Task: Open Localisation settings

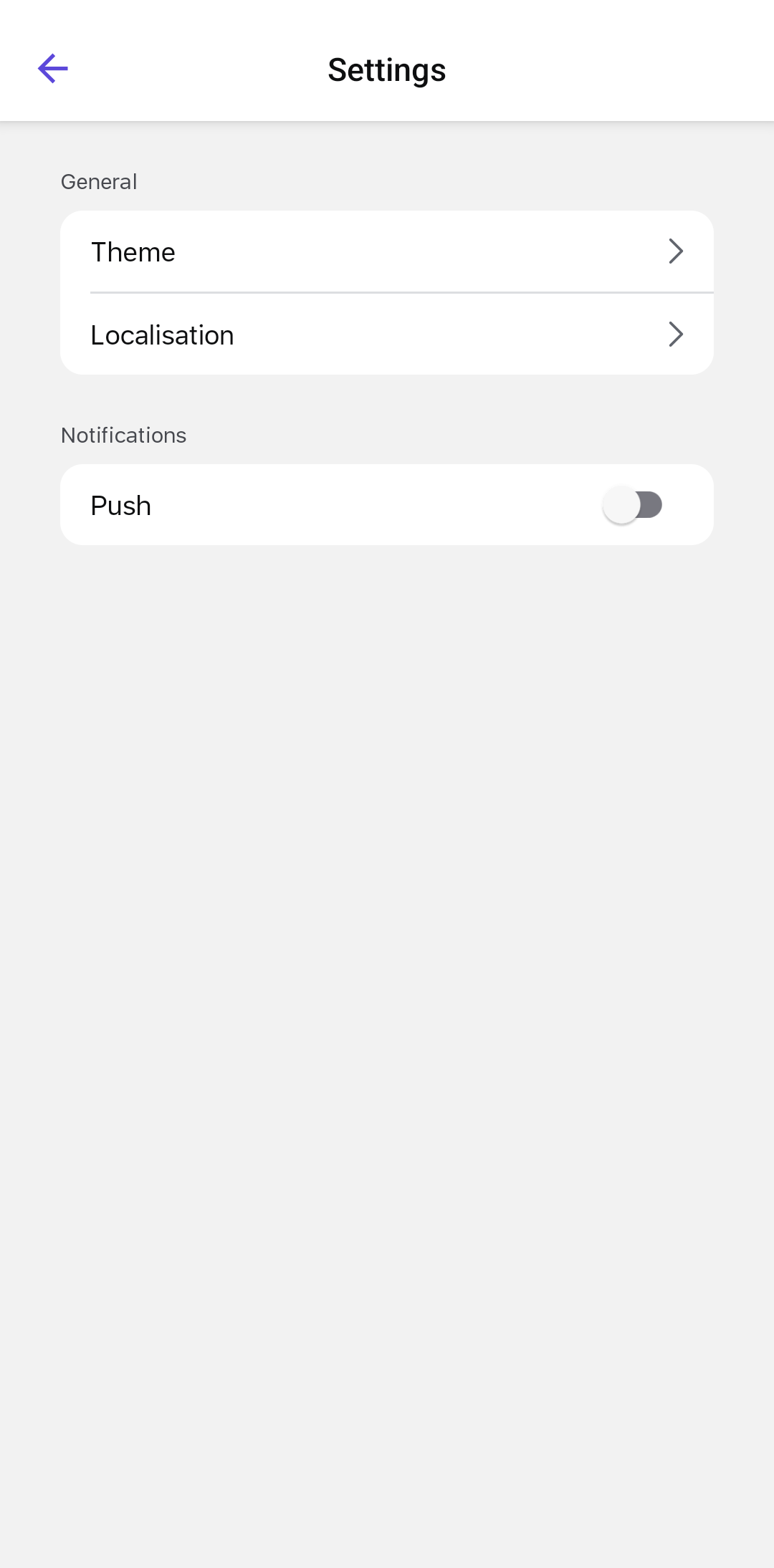Action: tap(387, 335)
